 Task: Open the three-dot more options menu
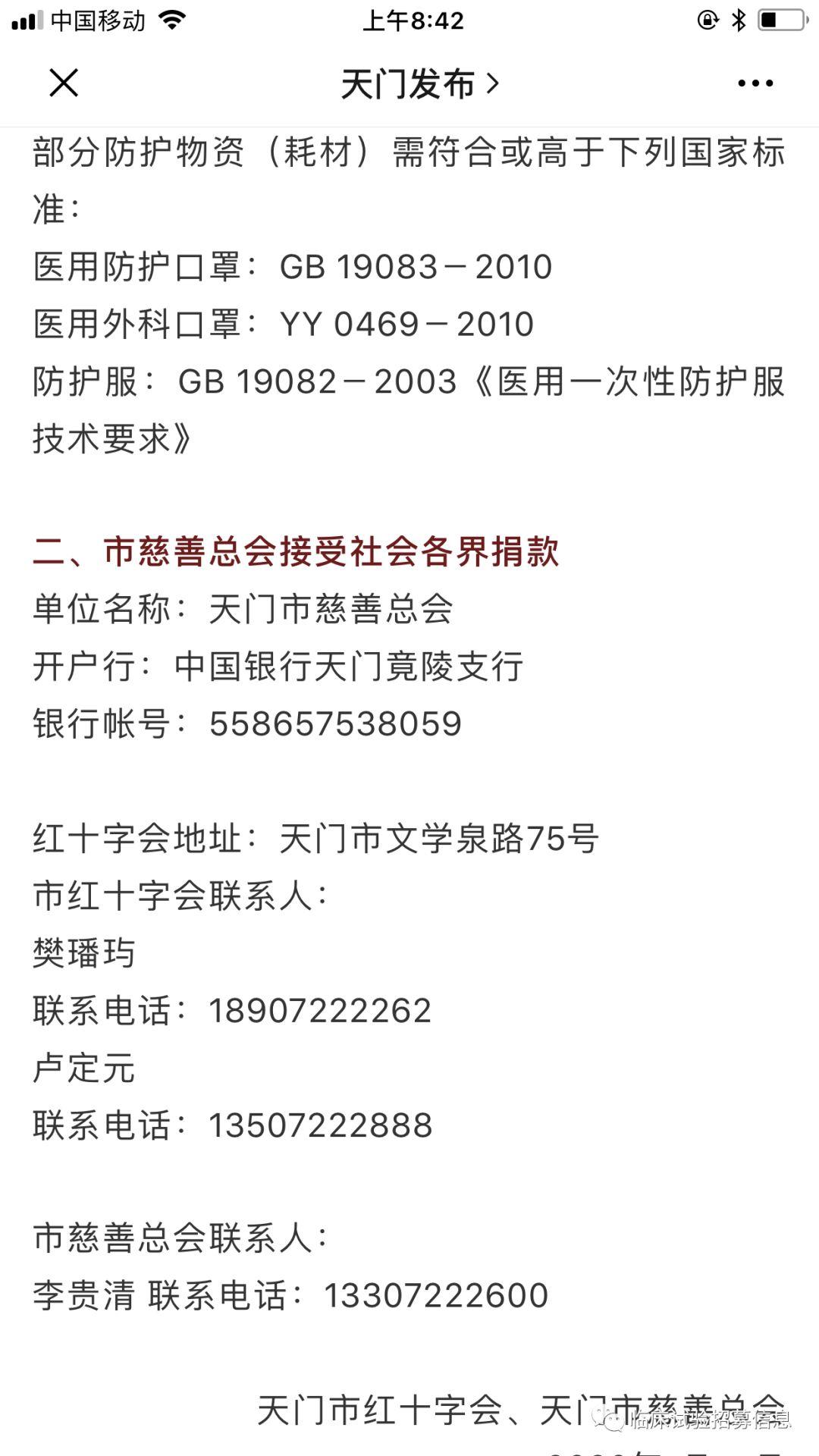[755, 83]
